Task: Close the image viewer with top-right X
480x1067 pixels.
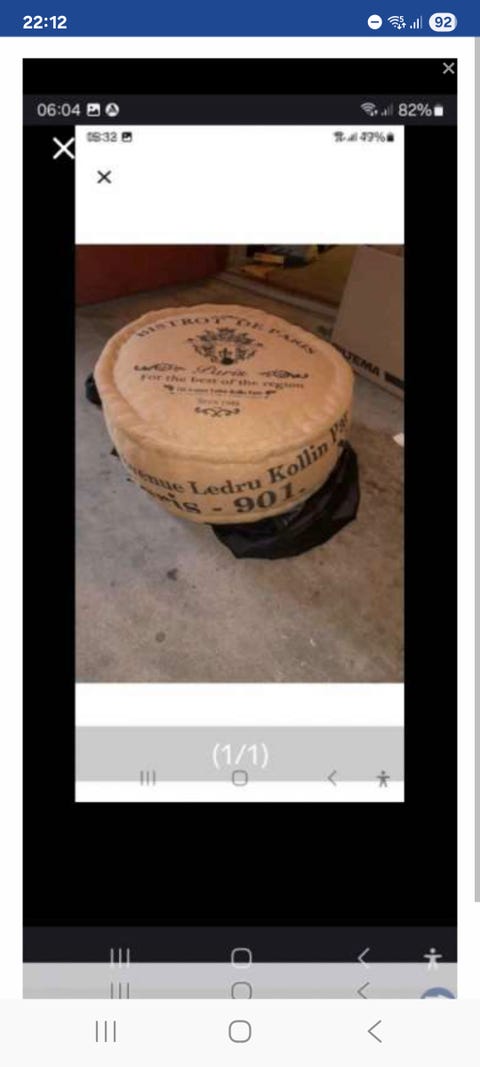Action: pos(448,68)
